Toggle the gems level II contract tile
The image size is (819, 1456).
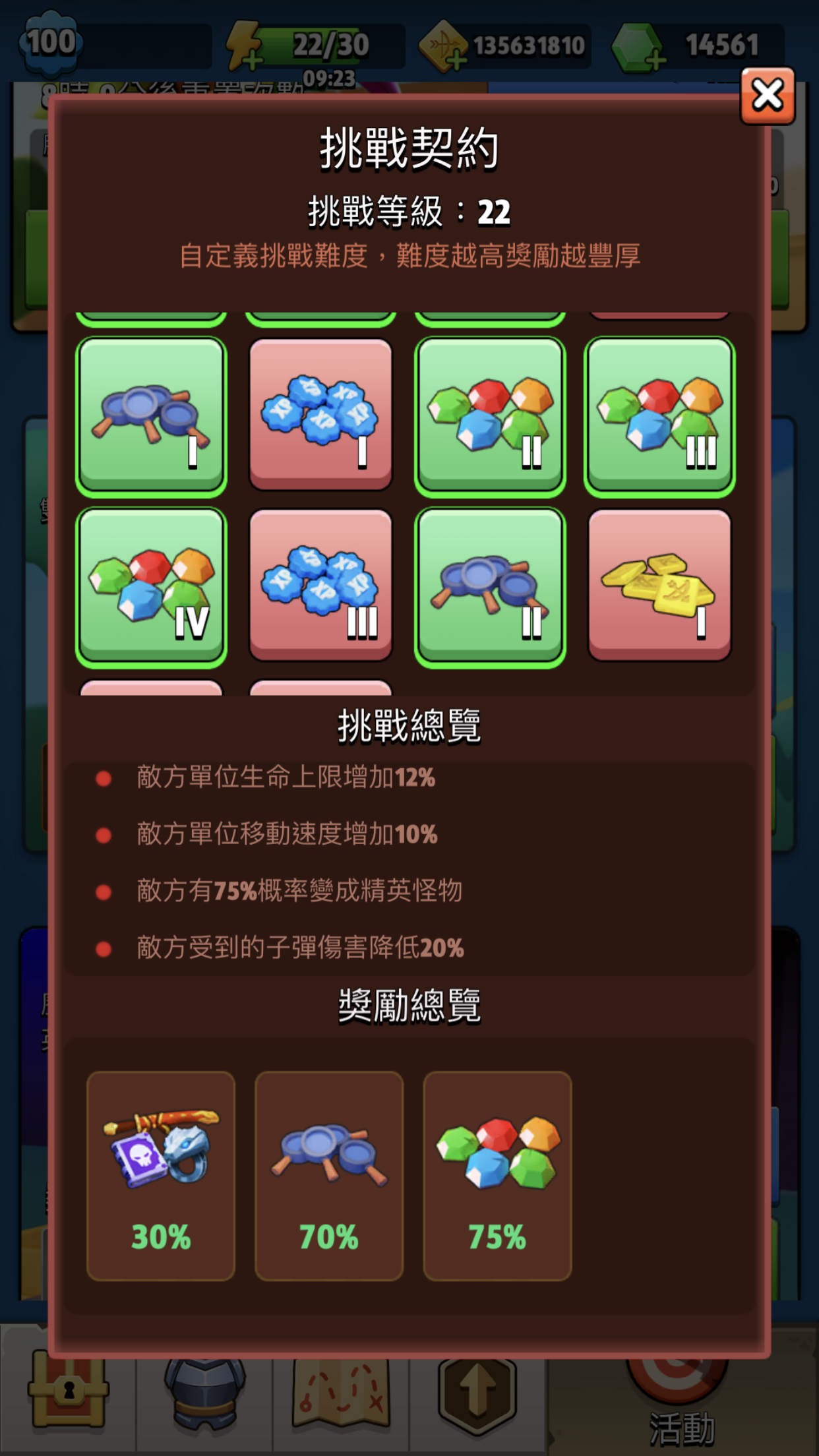point(490,416)
